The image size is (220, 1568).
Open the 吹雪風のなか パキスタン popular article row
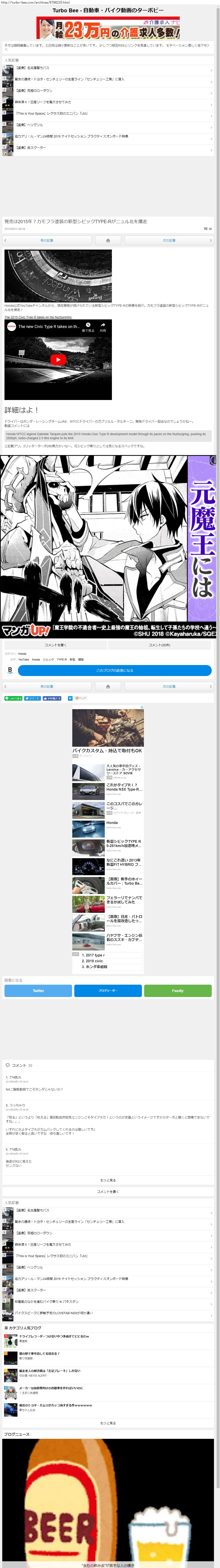(x=110, y=1301)
